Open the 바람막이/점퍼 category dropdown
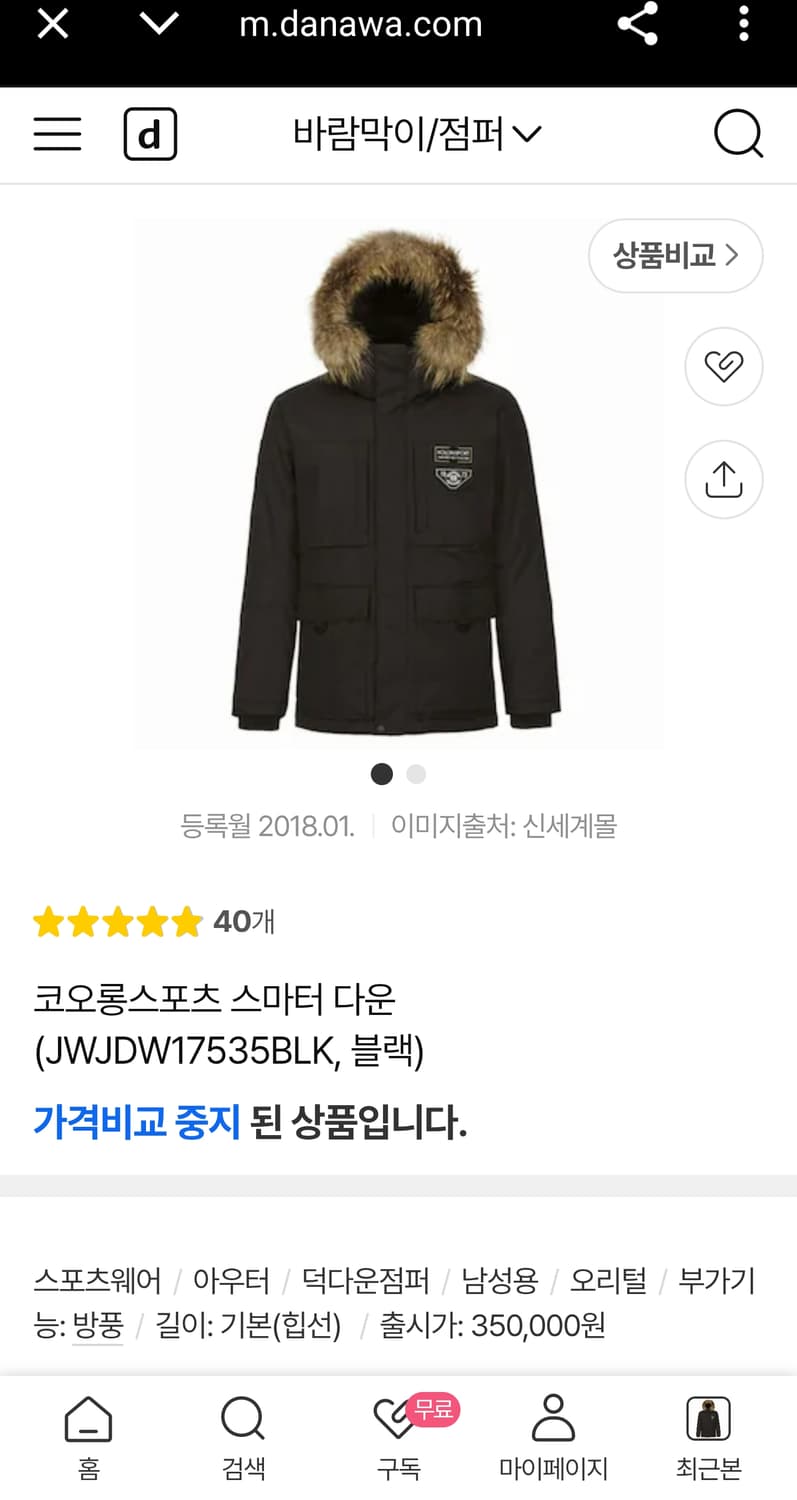Image resolution: width=797 pixels, height=1500 pixels. [416, 133]
